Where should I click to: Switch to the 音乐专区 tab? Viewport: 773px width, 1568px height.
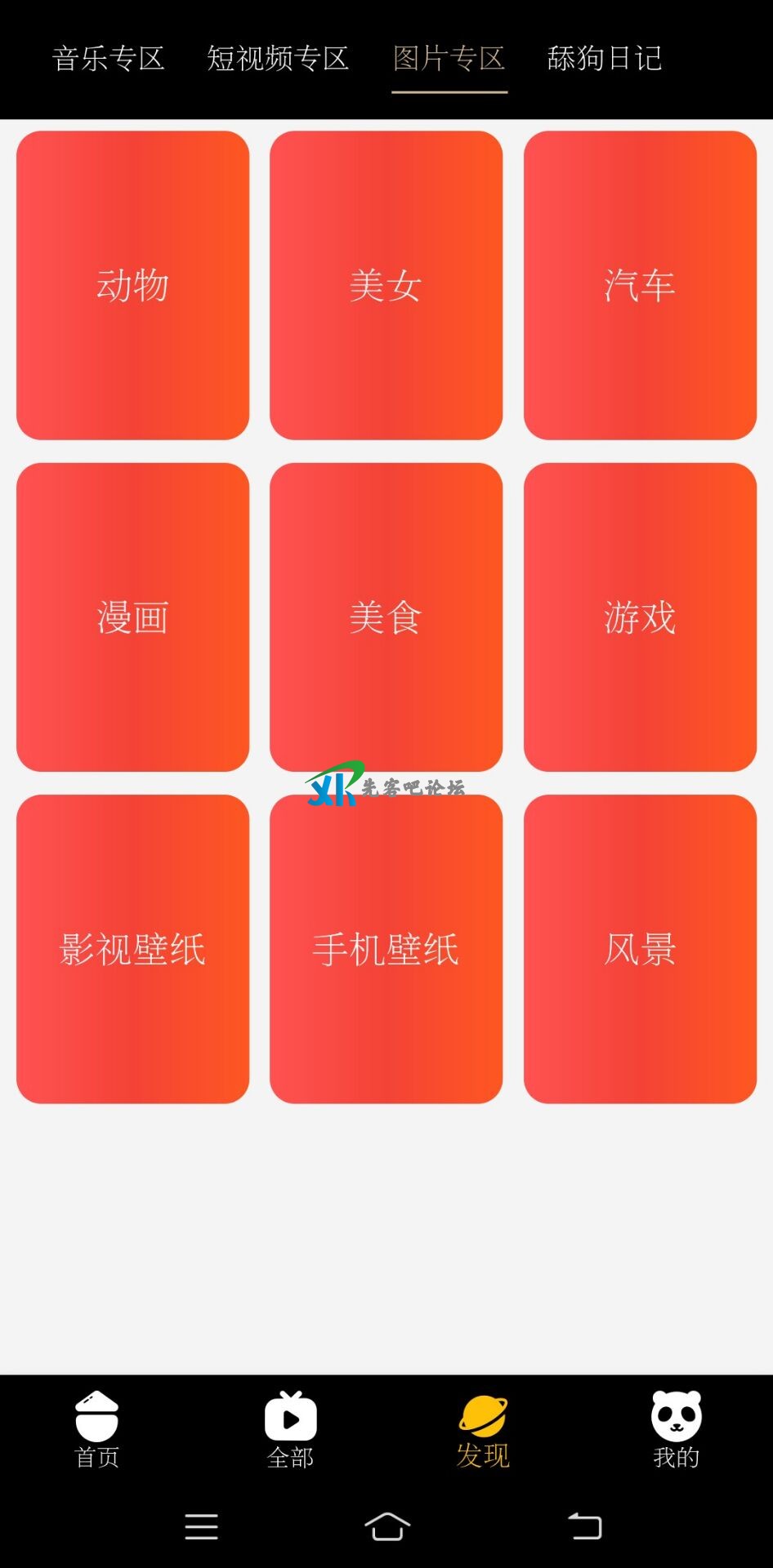click(109, 59)
